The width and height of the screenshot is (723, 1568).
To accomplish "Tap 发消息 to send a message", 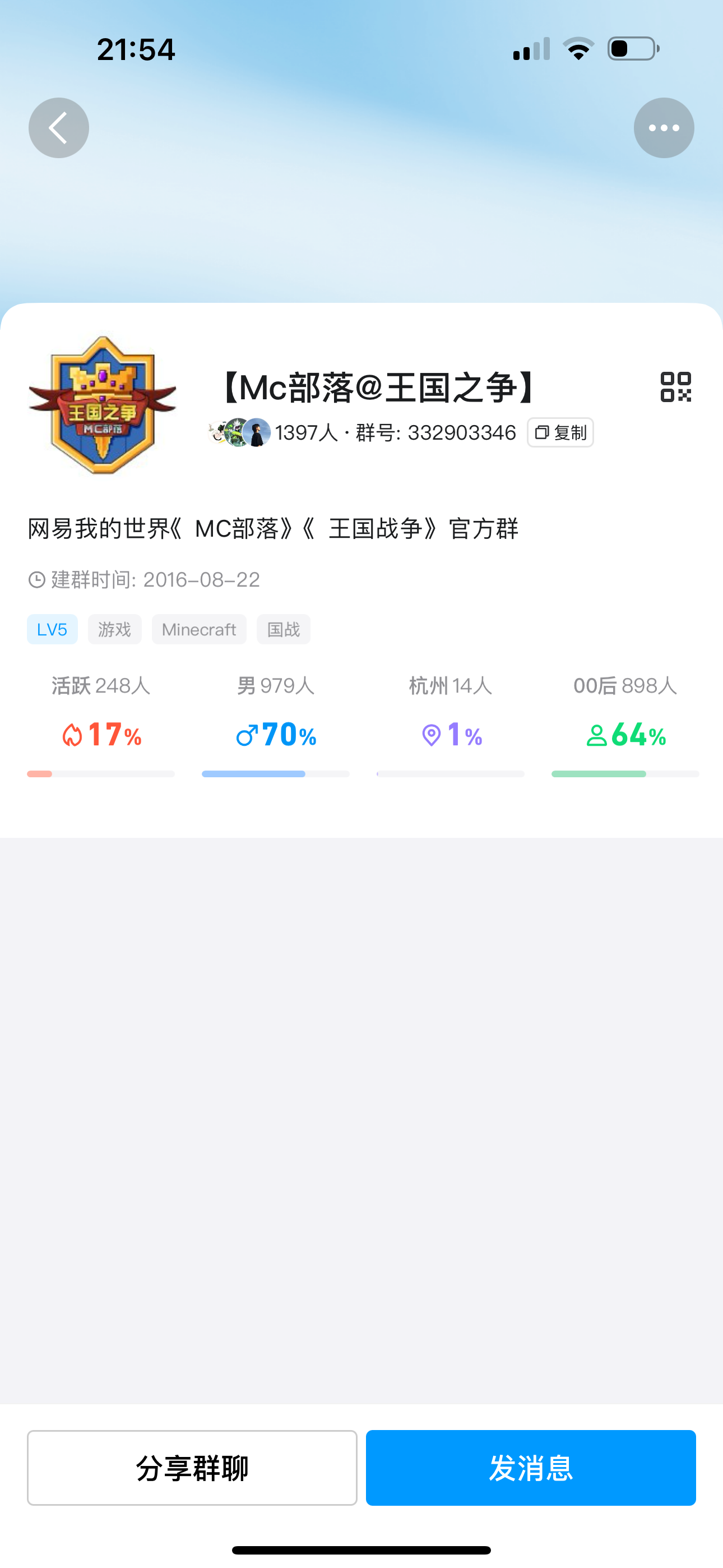I will tap(530, 1468).
